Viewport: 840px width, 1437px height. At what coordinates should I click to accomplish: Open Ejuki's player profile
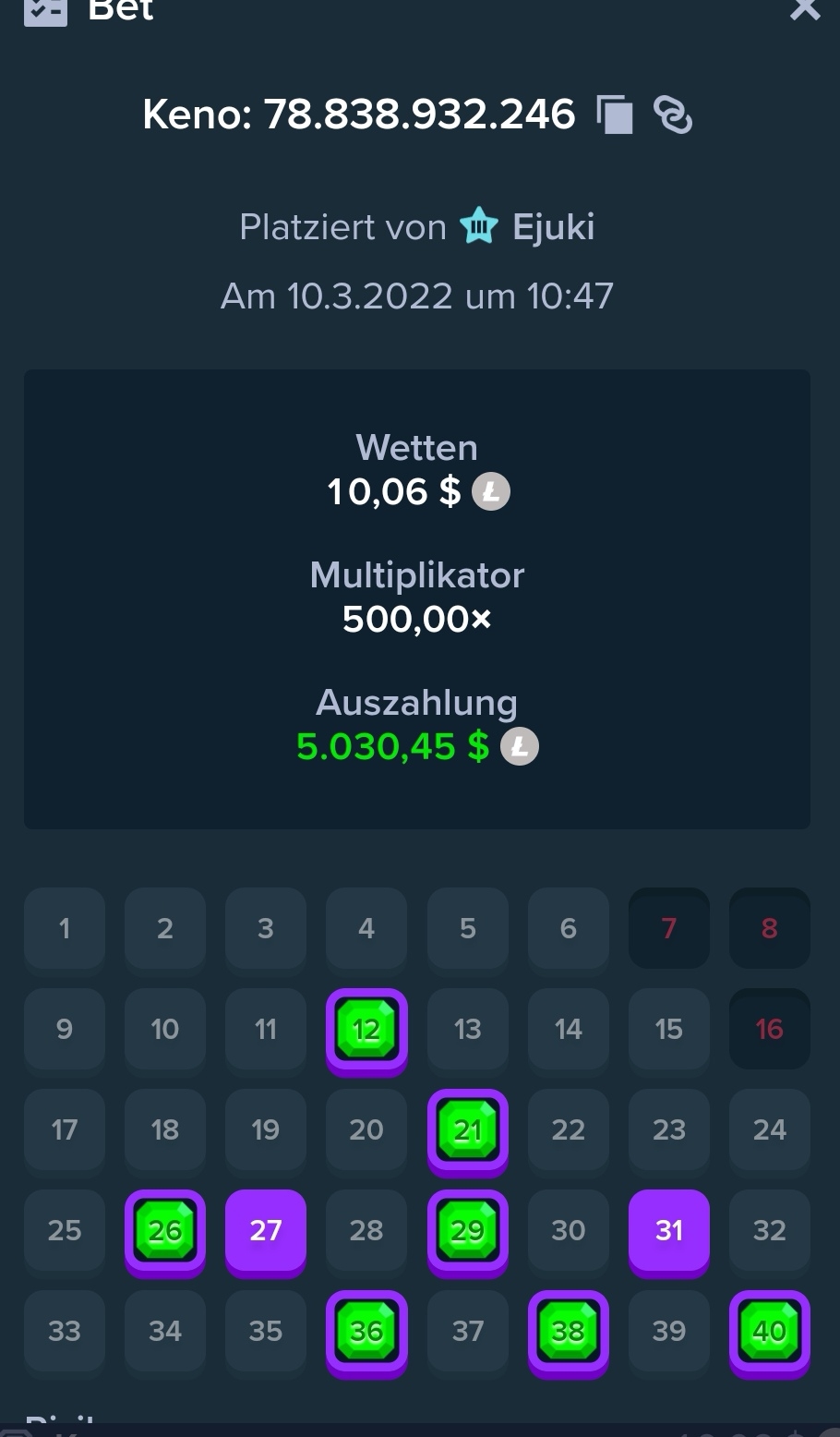(554, 227)
